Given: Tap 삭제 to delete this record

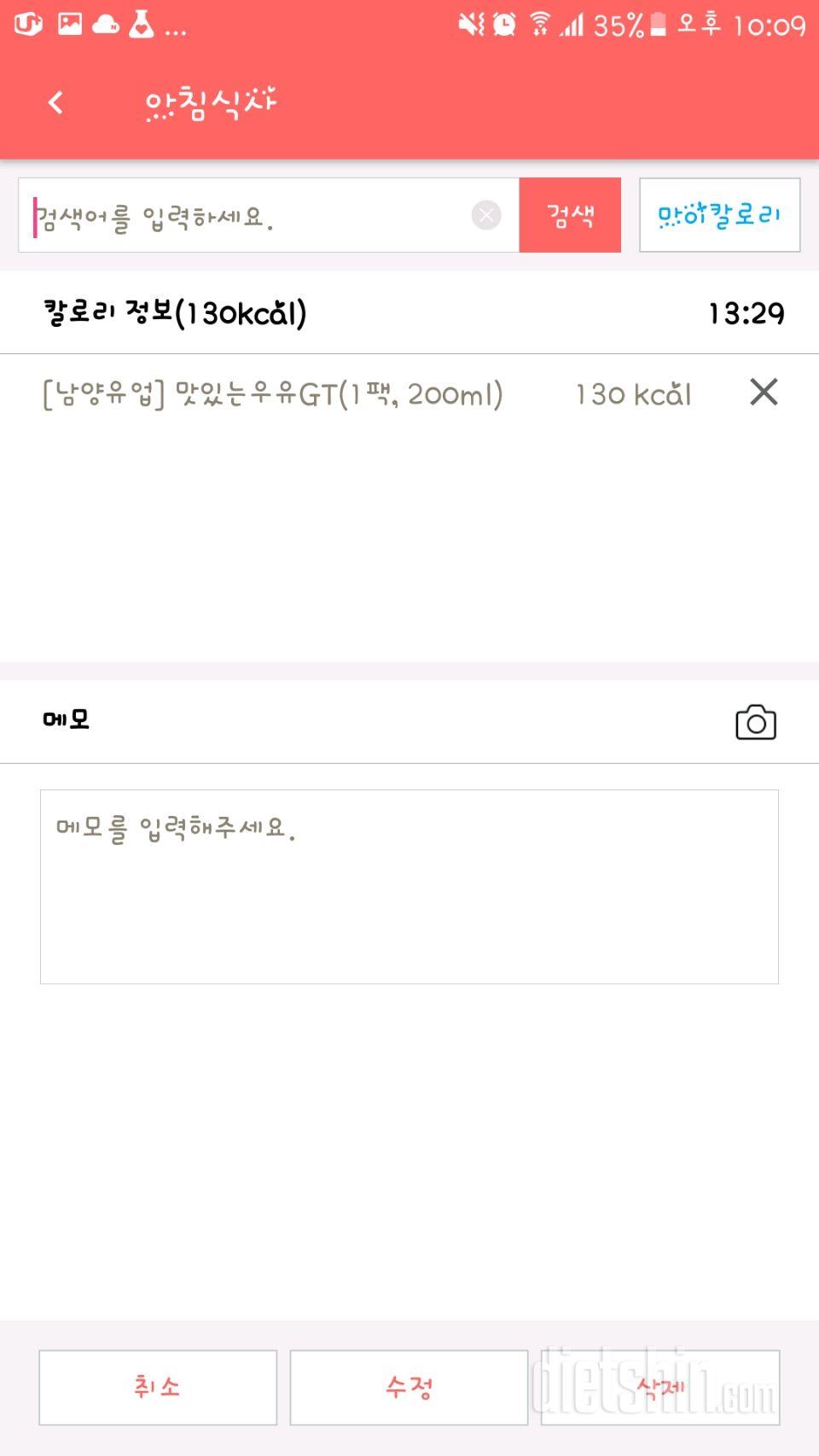Looking at the screenshot, I should [x=660, y=1387].
